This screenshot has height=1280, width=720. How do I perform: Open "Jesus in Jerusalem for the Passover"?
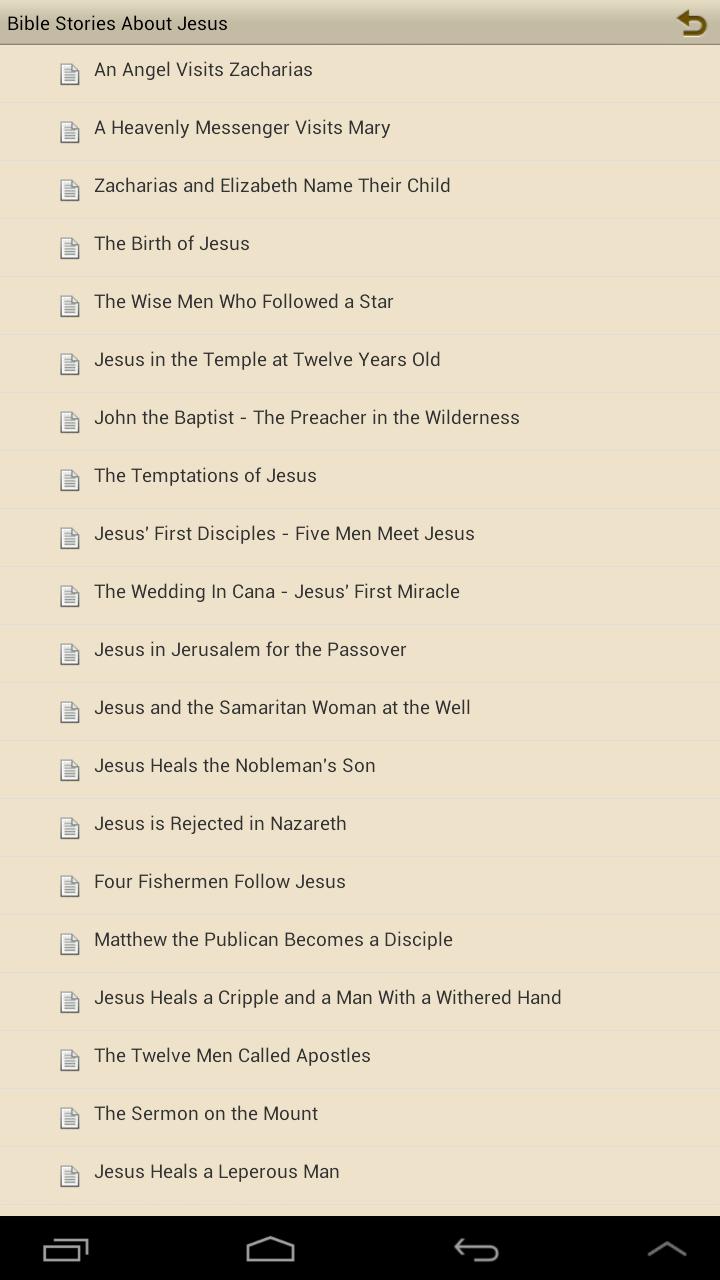tap(250, 650)
